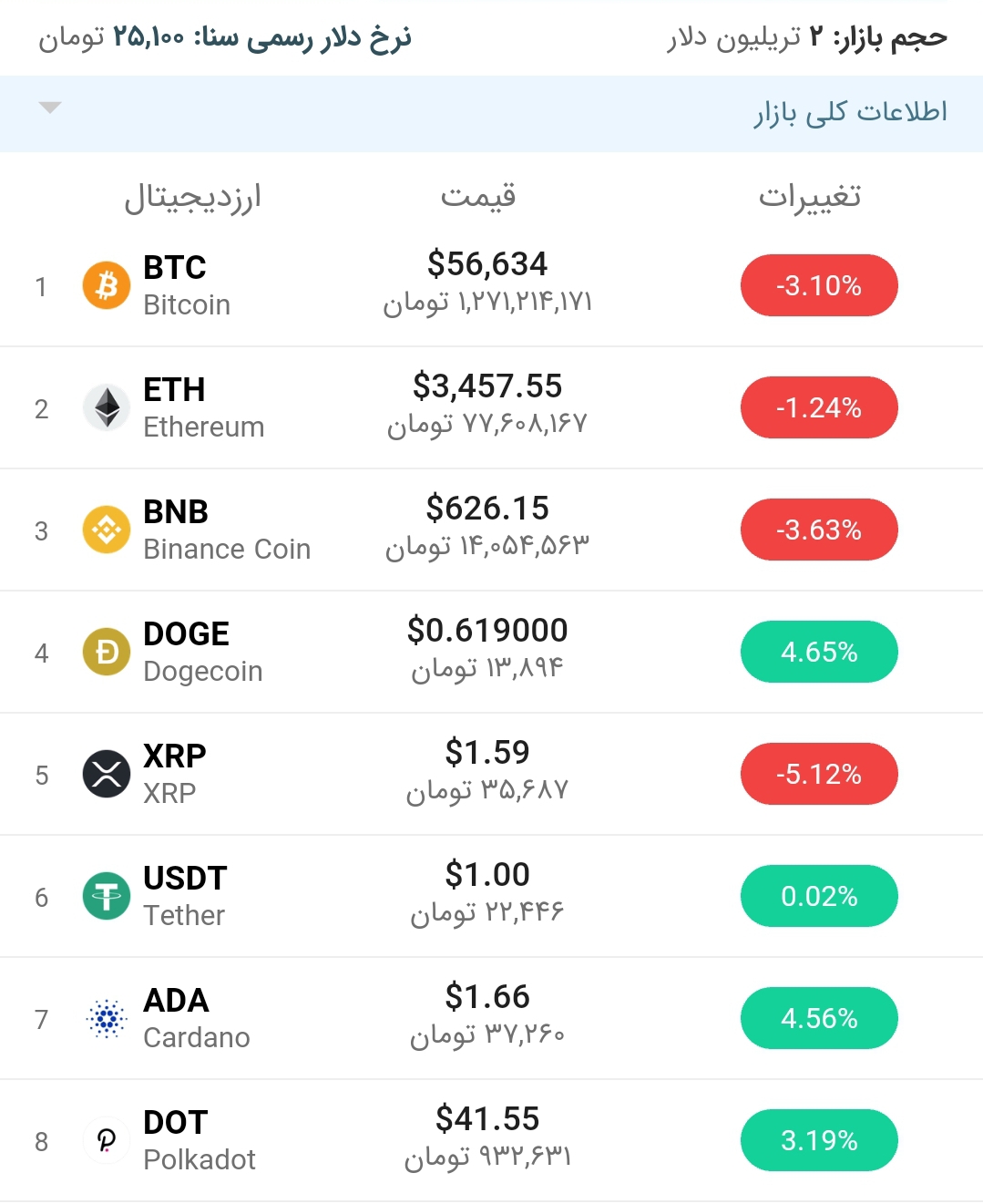Click the red -3.10% change badge for BTC
Viewport: 983px width, 1204px height.
point(818,285)
